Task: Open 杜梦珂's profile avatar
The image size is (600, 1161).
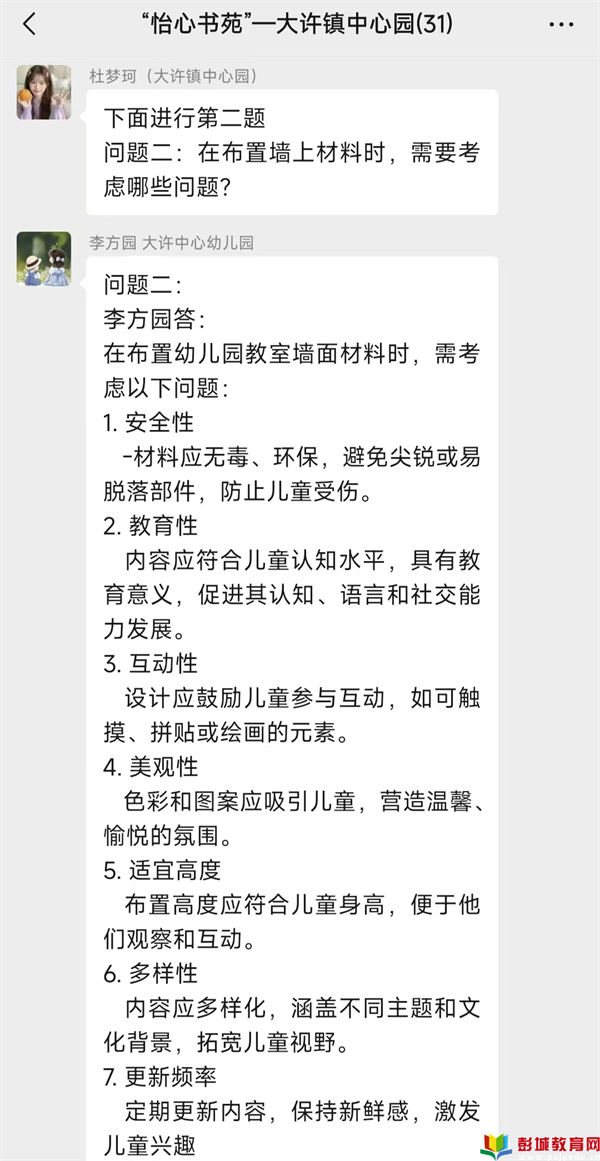Action: [x=44, y=93]
